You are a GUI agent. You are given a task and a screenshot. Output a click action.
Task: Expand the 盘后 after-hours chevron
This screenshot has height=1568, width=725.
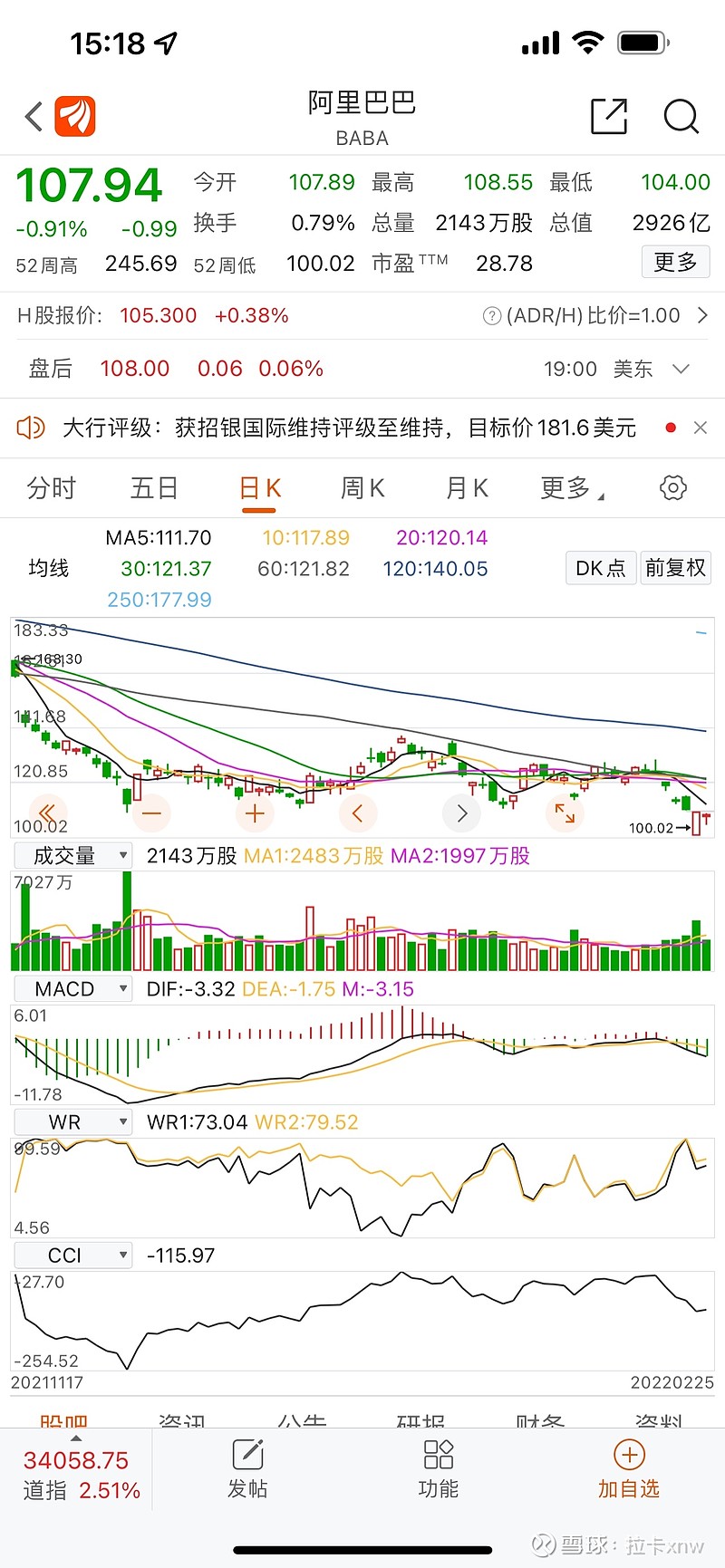[x=681, y=369]
